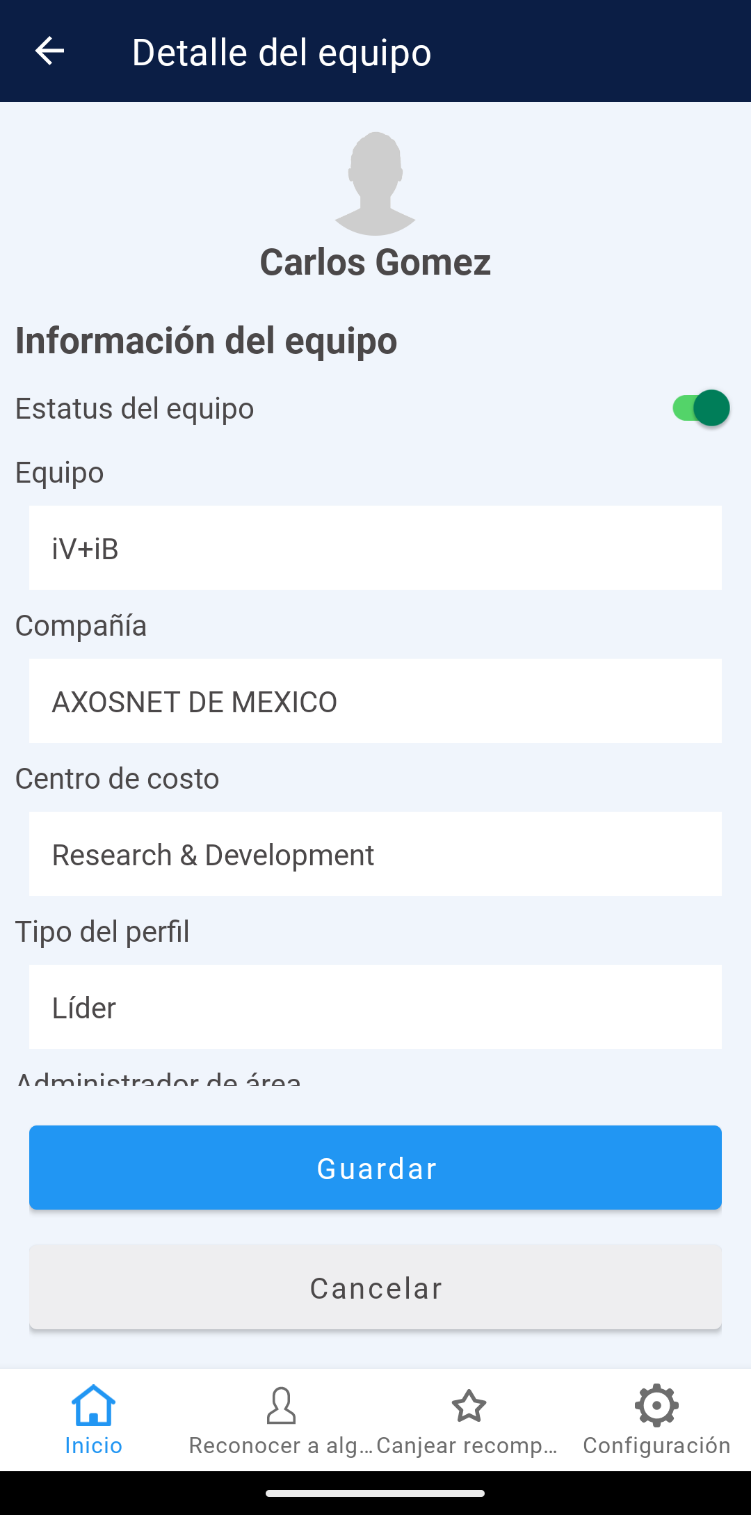
Task: Toggle the Estatus del equipo switch
Action: (x=700, y=408)
